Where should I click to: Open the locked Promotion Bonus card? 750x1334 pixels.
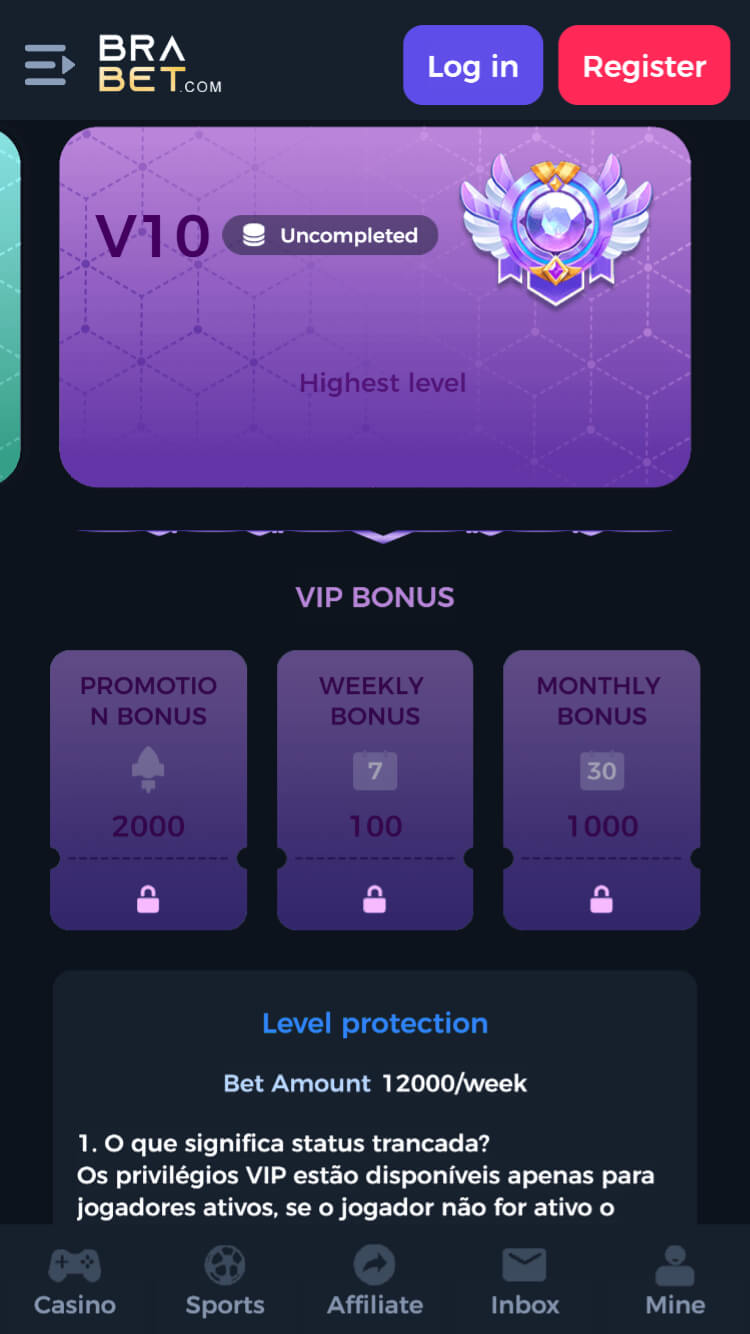coord(148,790)
